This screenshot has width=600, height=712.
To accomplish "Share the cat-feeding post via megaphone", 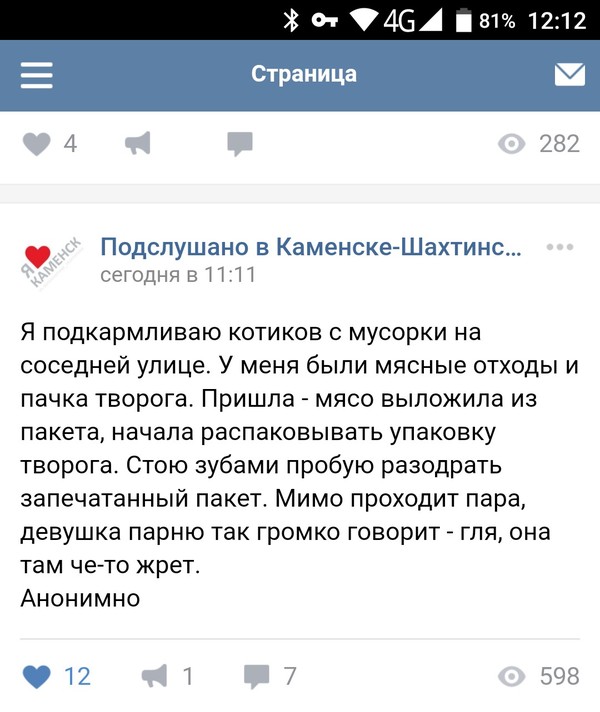I will [x=155, y=677].
